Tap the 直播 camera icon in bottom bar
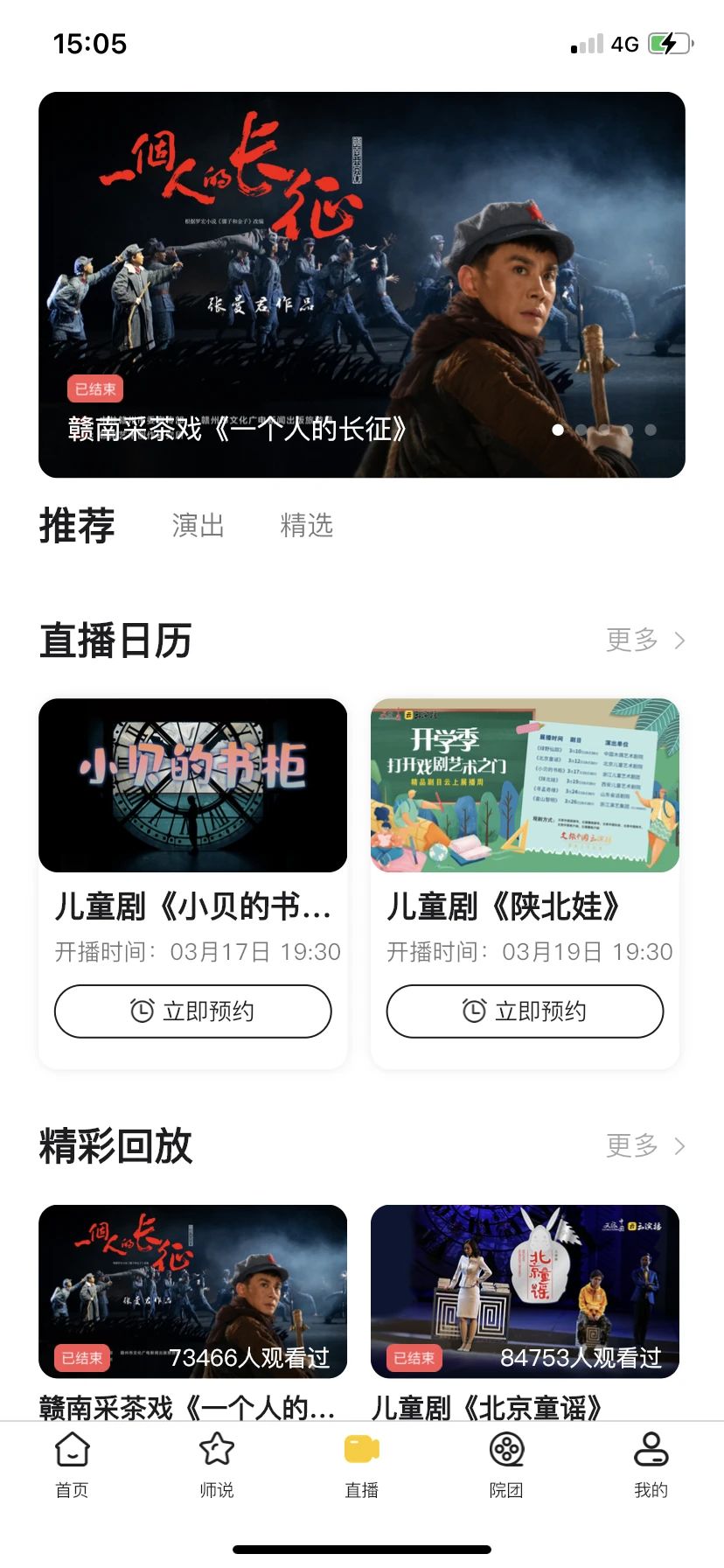 point(361,1450)
